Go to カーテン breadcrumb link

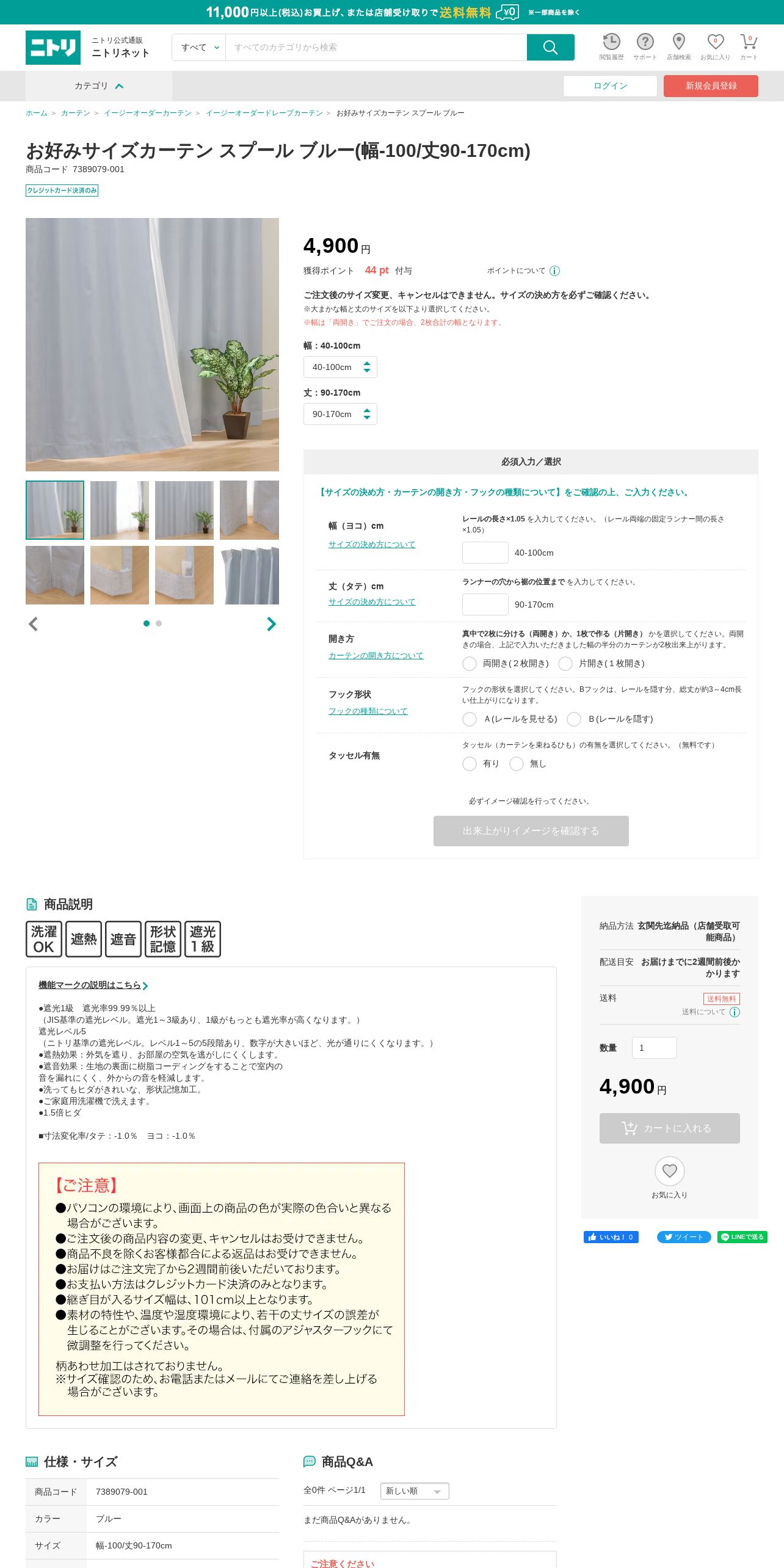75,113
